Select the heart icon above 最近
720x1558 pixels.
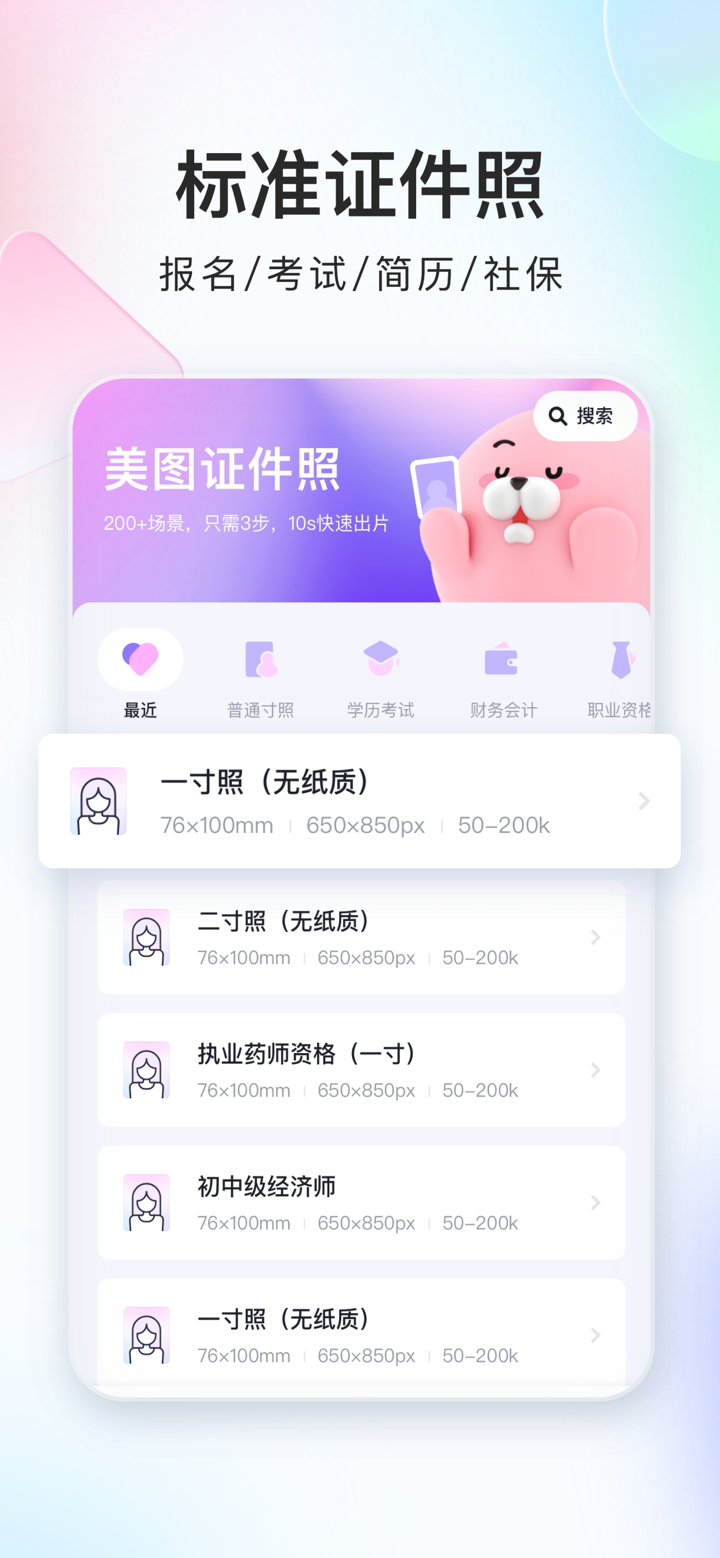click(138, 658)
